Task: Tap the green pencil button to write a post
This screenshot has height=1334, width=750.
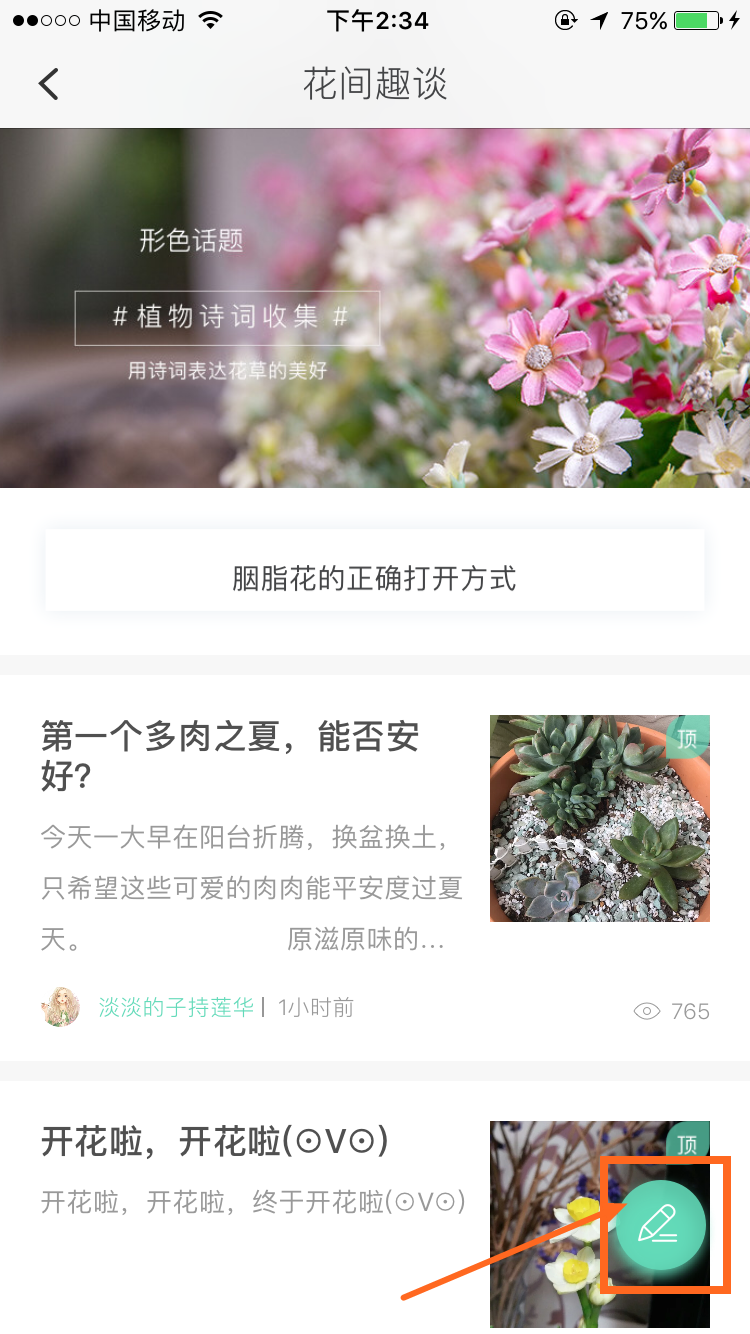Action: tap(660, 1225)
